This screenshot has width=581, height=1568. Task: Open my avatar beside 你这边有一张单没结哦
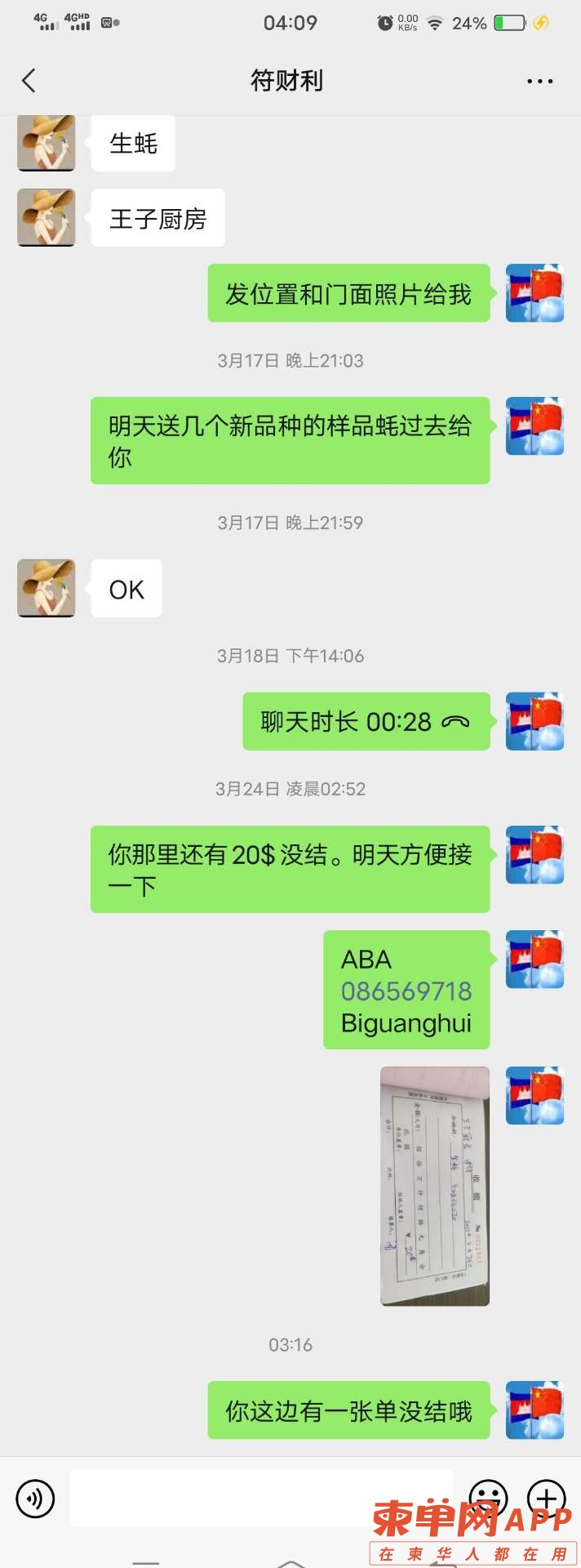[534, 1410]
